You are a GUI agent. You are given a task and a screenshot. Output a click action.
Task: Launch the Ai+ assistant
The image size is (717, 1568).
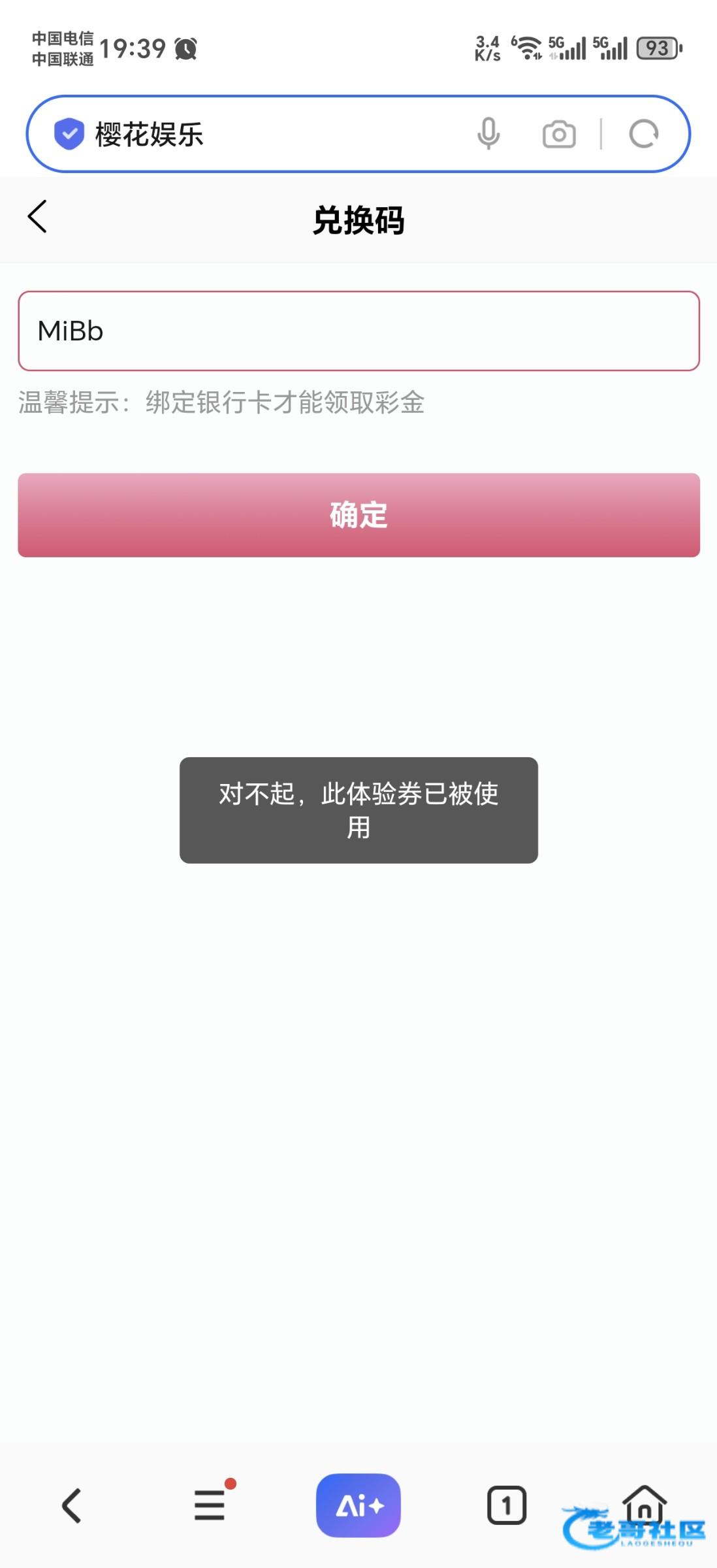tap(358, 1505)
